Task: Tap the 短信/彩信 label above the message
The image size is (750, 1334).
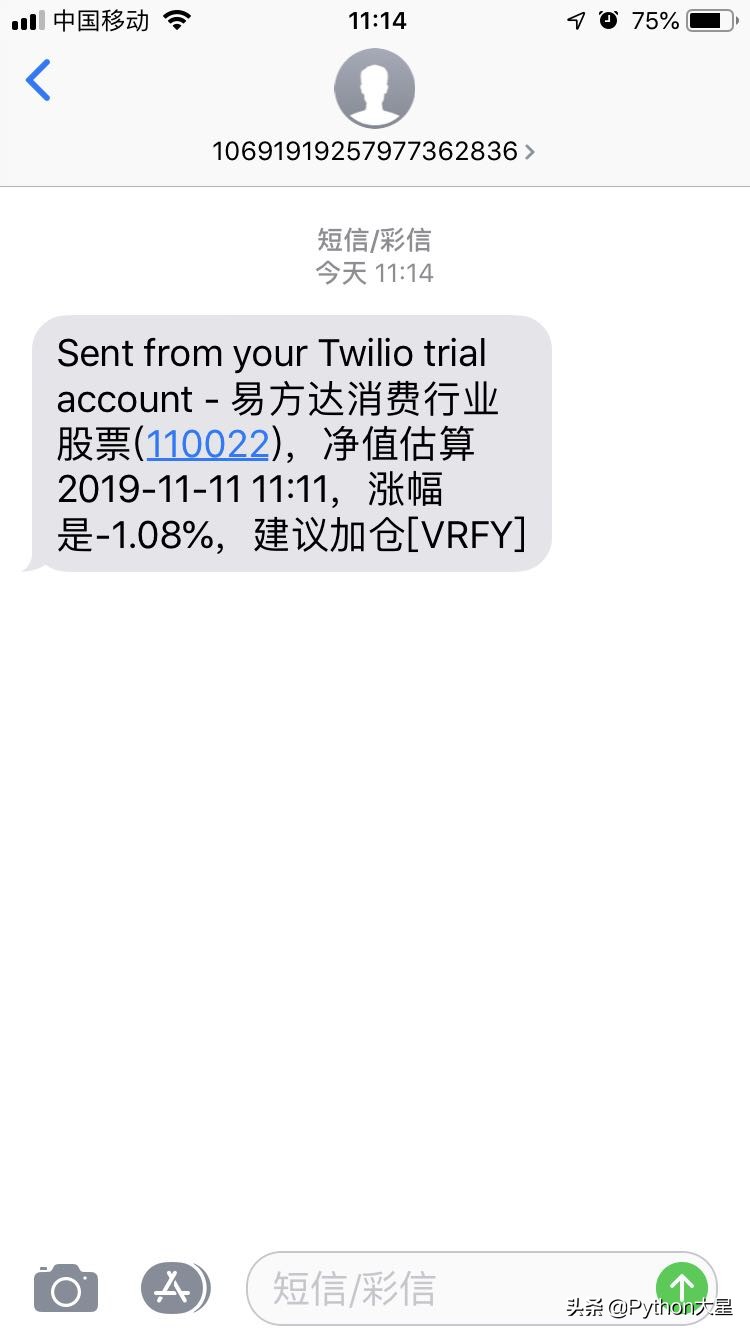Action: coord(375,238)
